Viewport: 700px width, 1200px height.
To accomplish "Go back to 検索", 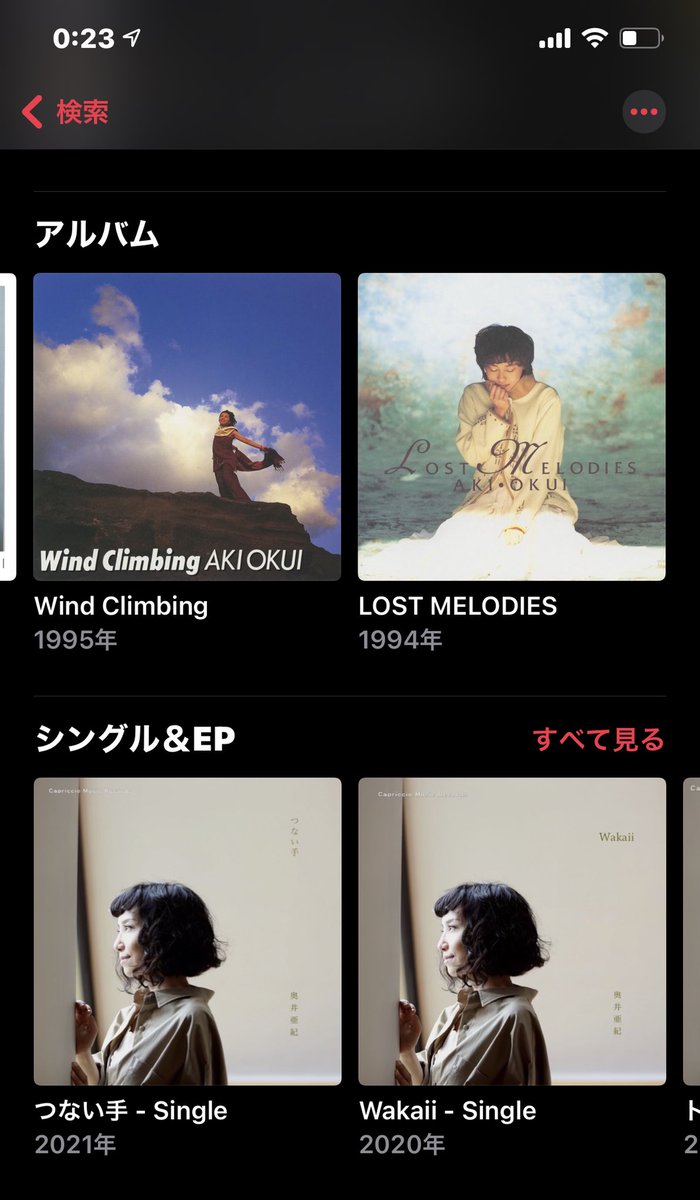I will click(66, 112).
